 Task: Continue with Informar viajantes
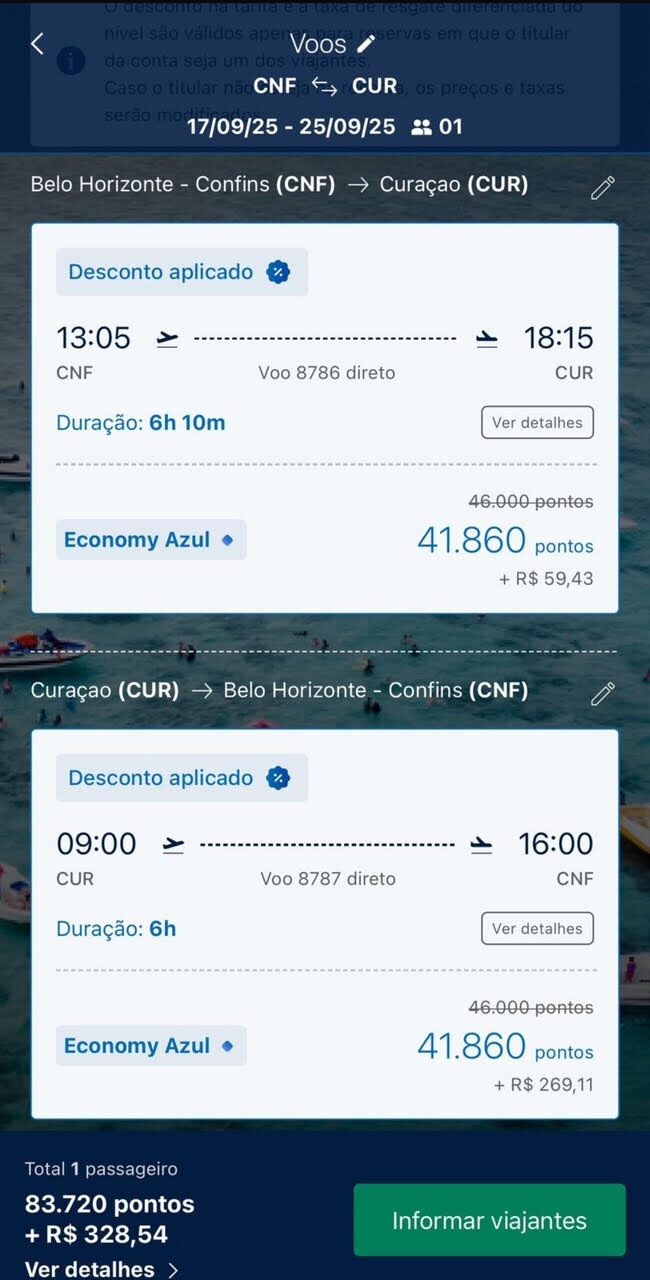[489, 1220]
